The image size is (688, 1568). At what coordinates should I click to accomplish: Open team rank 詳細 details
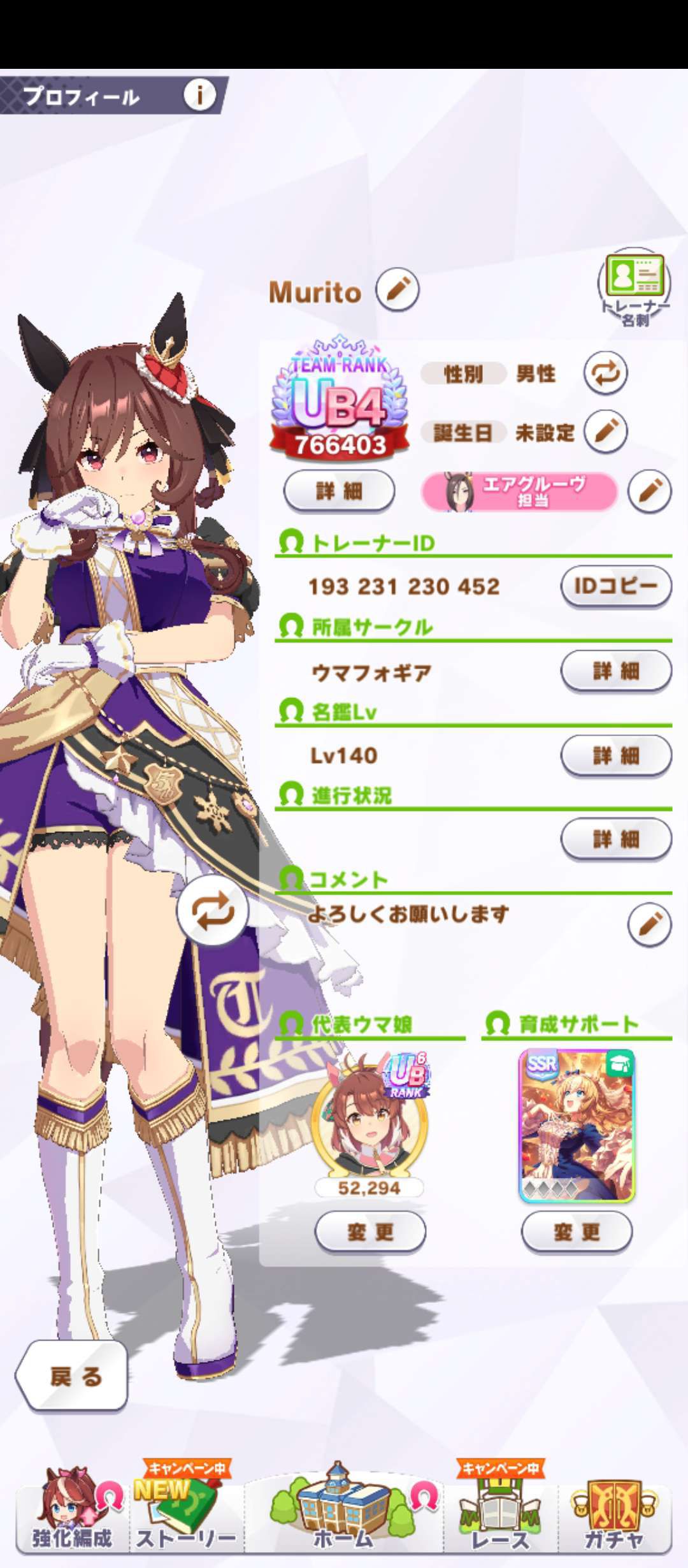(x=339, y=491)
